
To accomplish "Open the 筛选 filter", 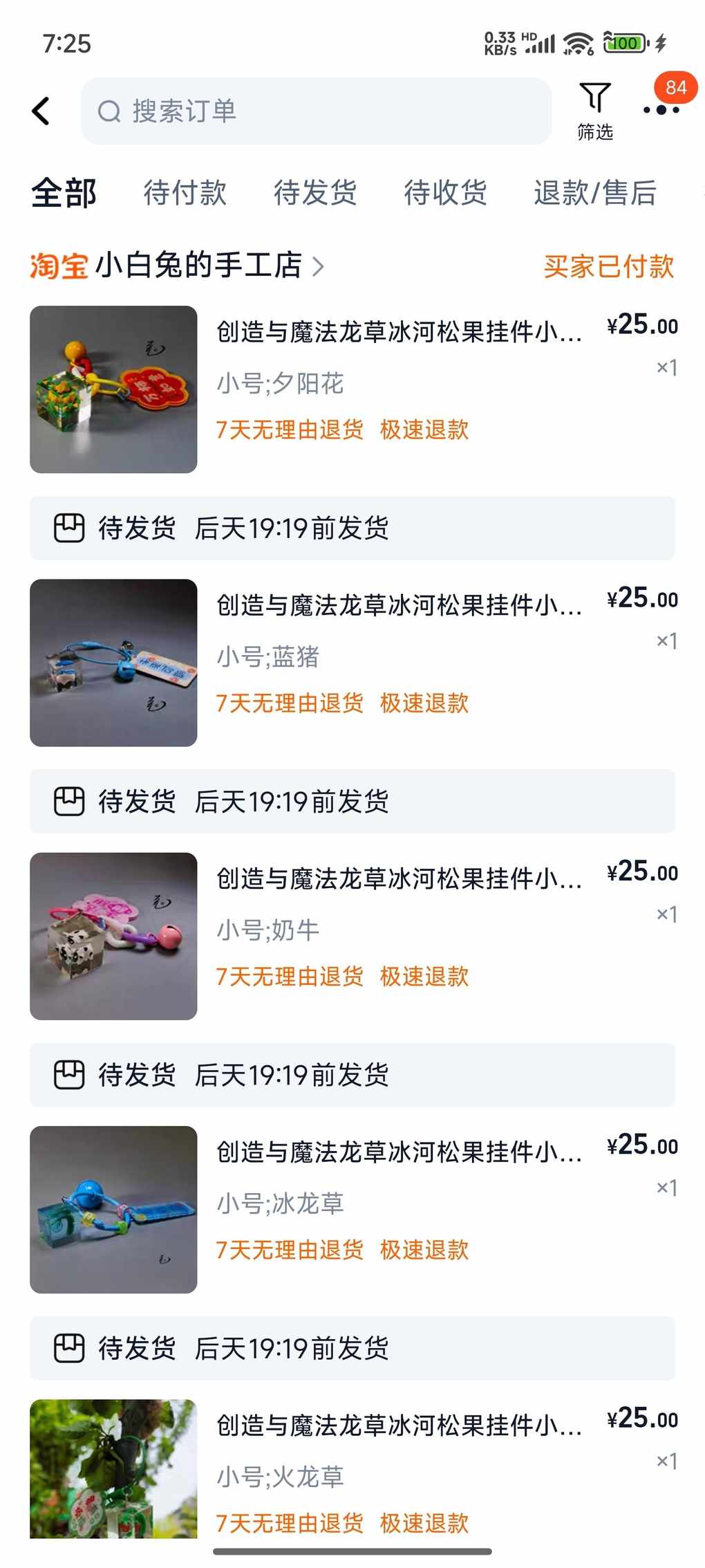I will 595,111.
